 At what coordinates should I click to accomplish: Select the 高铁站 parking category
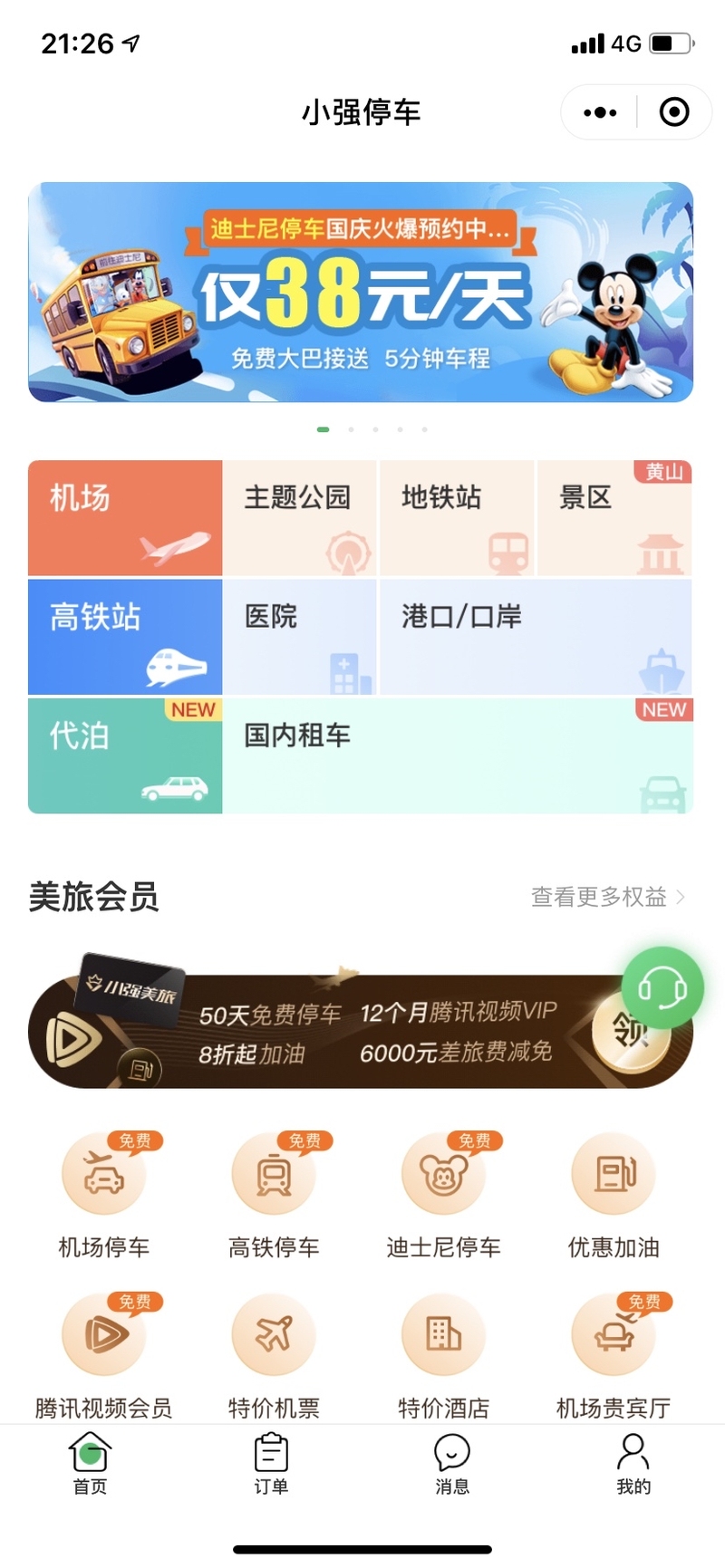(125, 636)
